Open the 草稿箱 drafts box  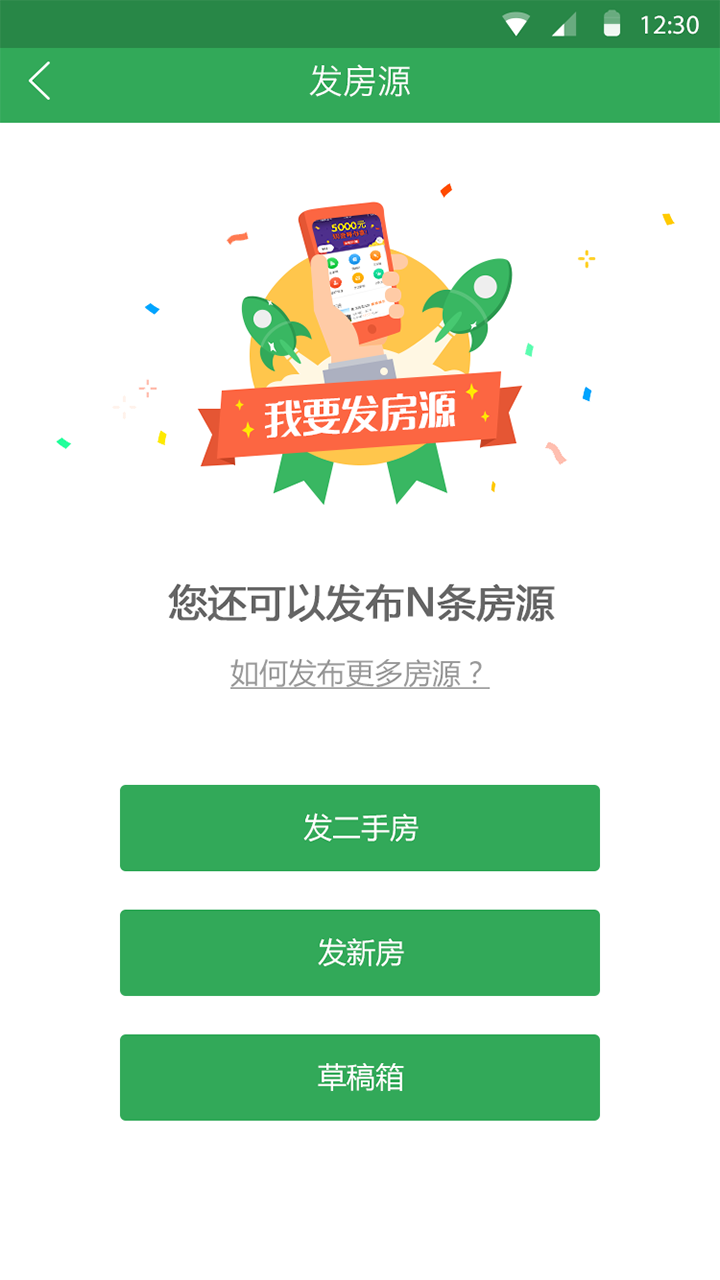pyautogui.click(x=360, y=1078)
